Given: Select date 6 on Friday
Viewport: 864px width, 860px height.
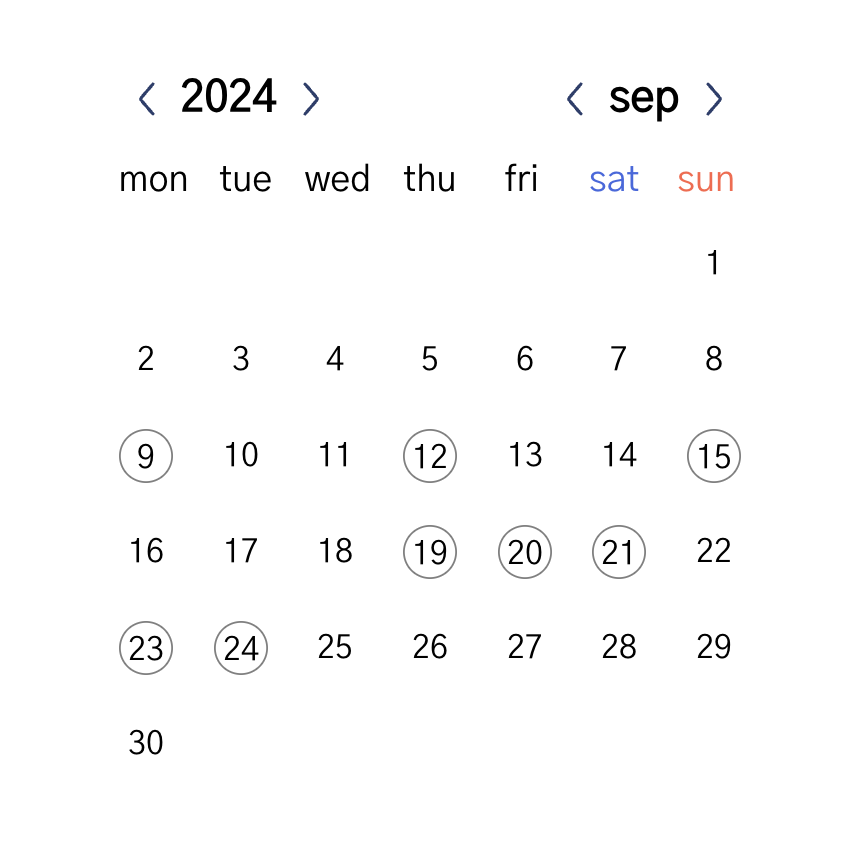Looking at the screenshot, I should (x=525, y=359).
